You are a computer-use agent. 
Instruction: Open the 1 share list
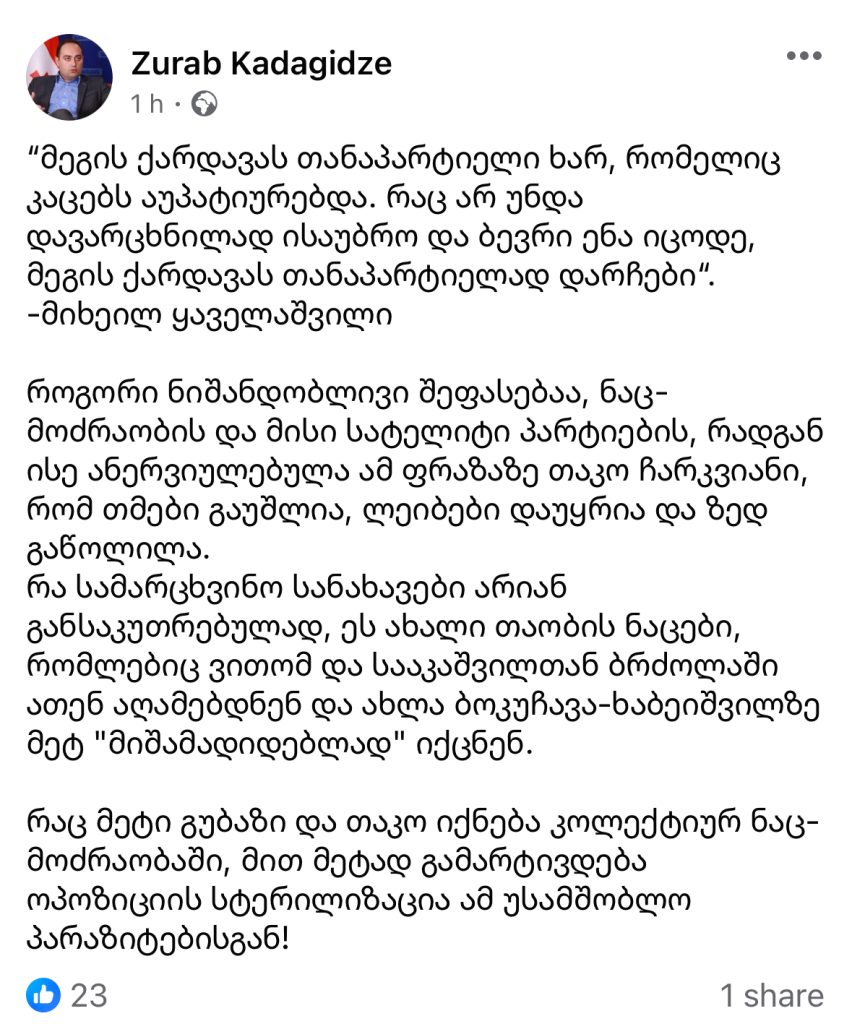(x=771, y=994)
